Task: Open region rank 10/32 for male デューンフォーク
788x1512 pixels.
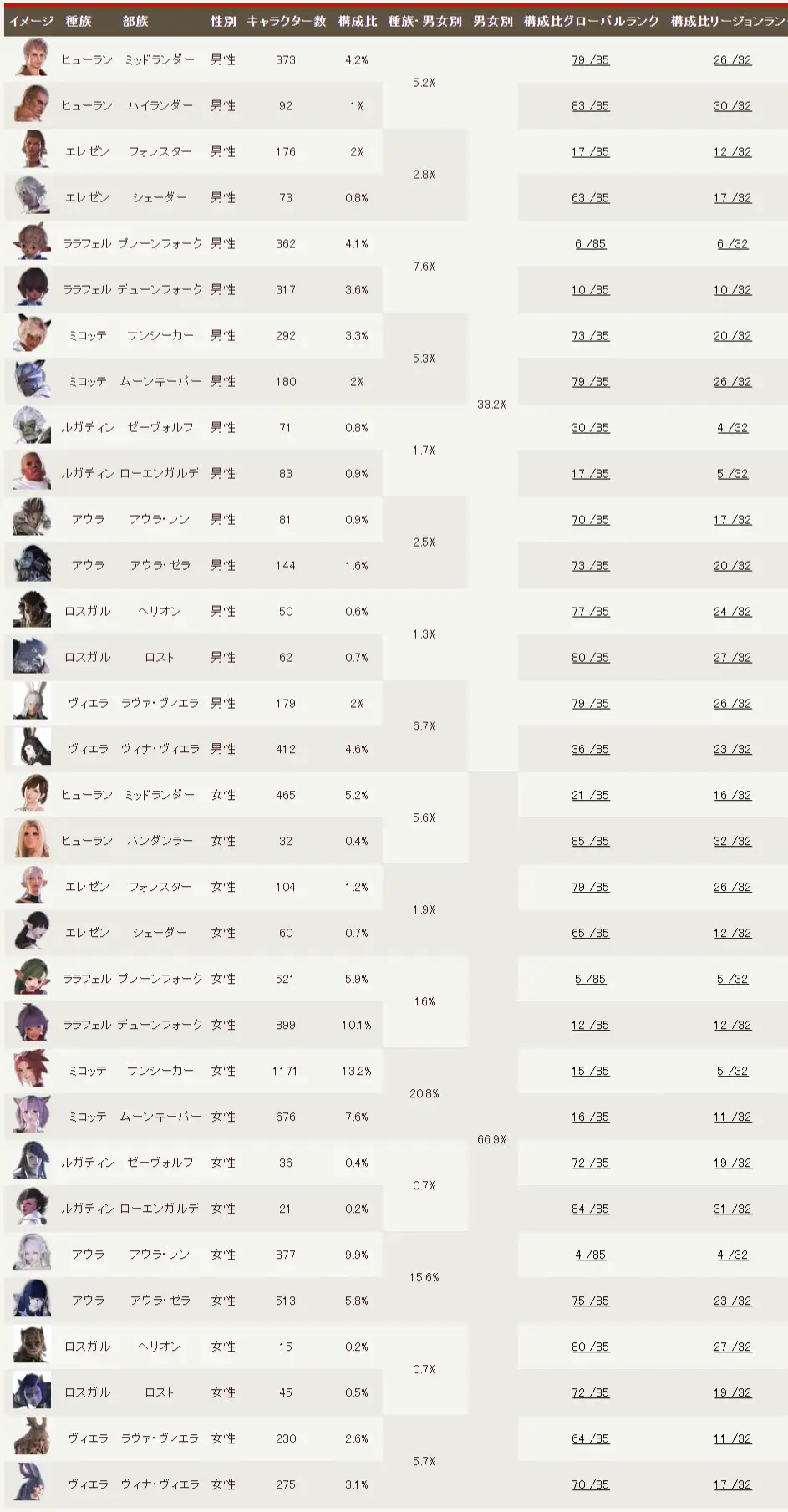Action: pyautogui.click(x=732, y=290)
